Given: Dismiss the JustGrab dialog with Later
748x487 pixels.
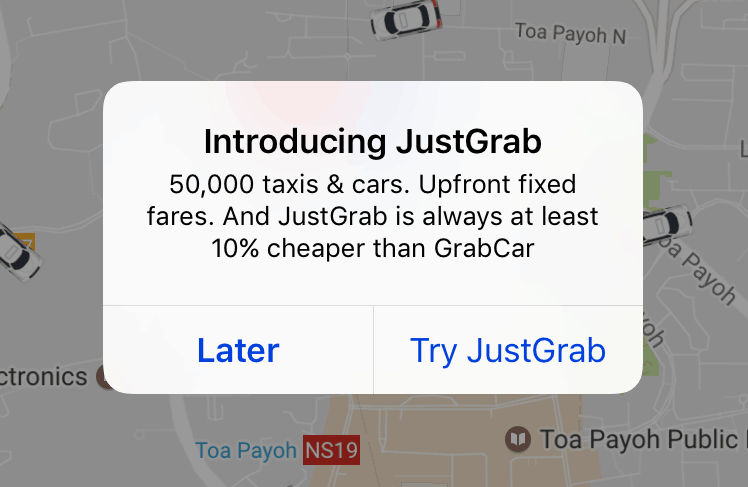Looking at the screenshot, I should coord(238,350).
